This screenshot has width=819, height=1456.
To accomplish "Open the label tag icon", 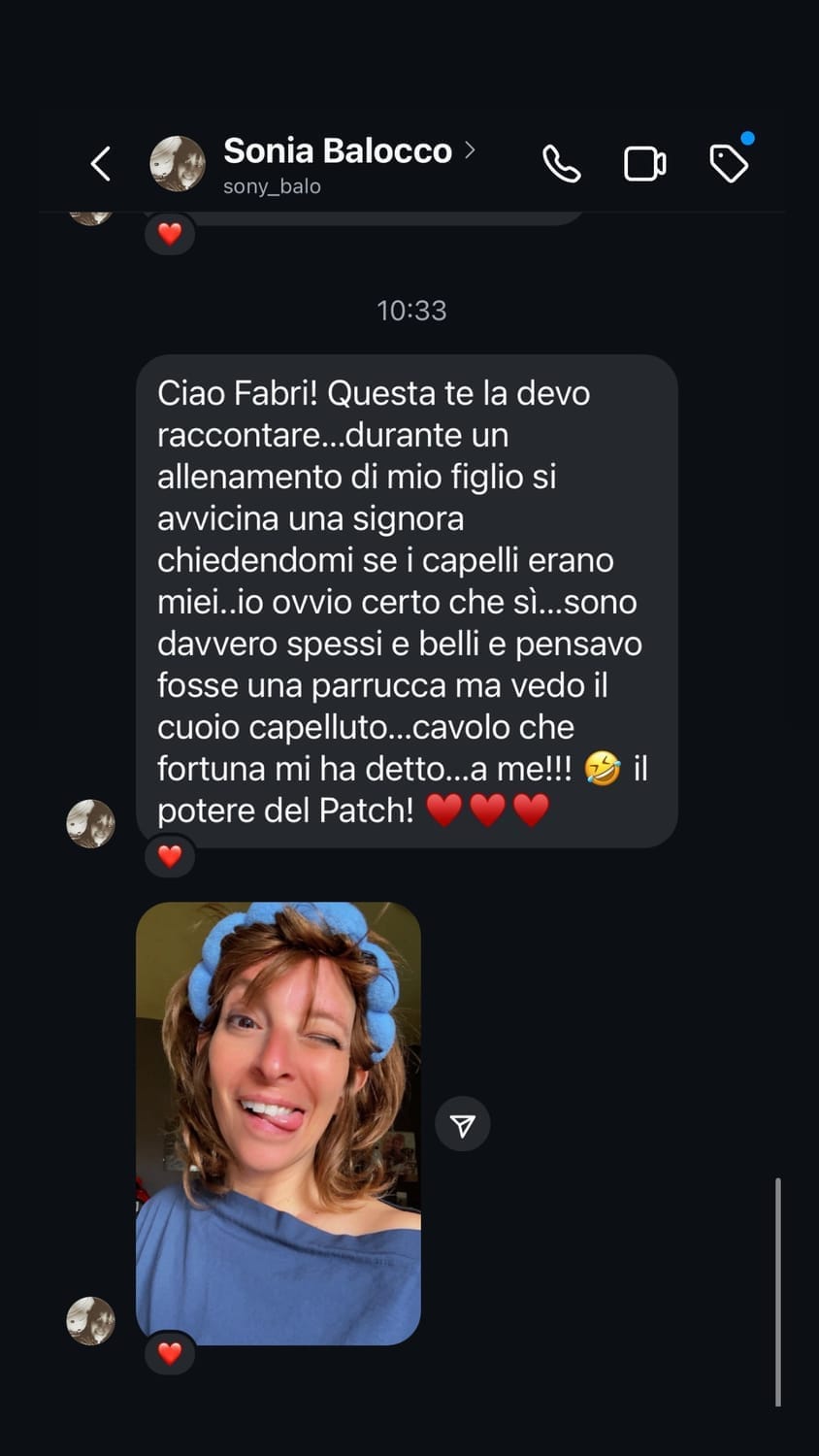I will click(x=729, y=163).
